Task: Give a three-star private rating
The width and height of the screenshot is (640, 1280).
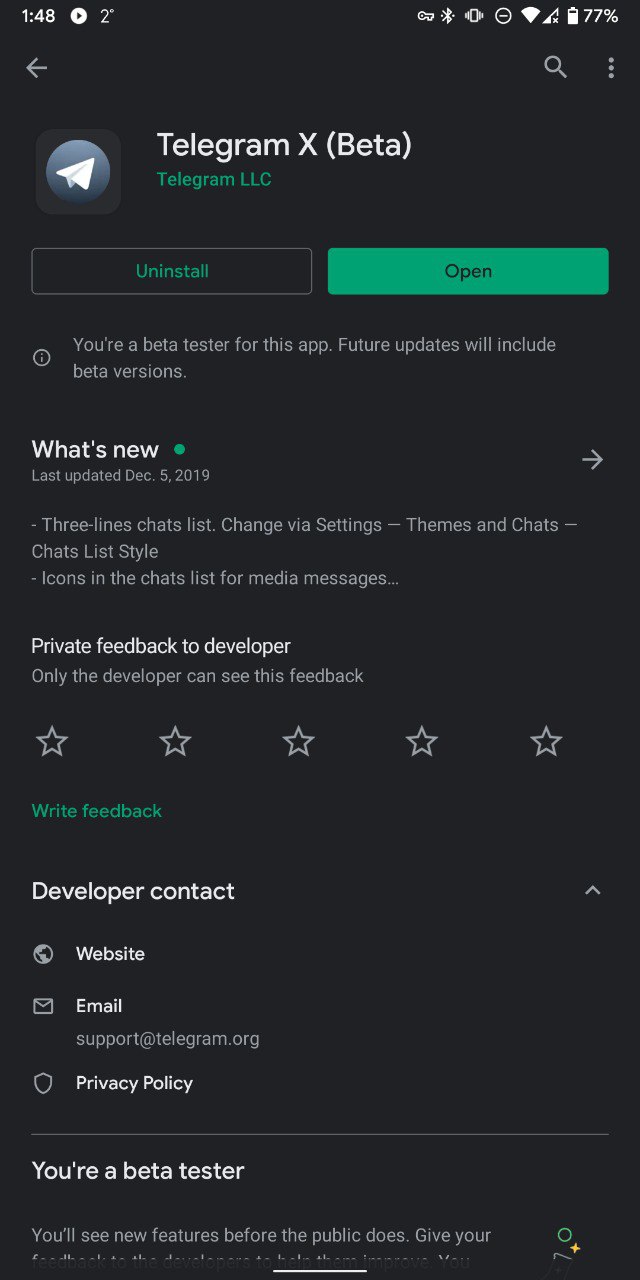Action: 298,742
